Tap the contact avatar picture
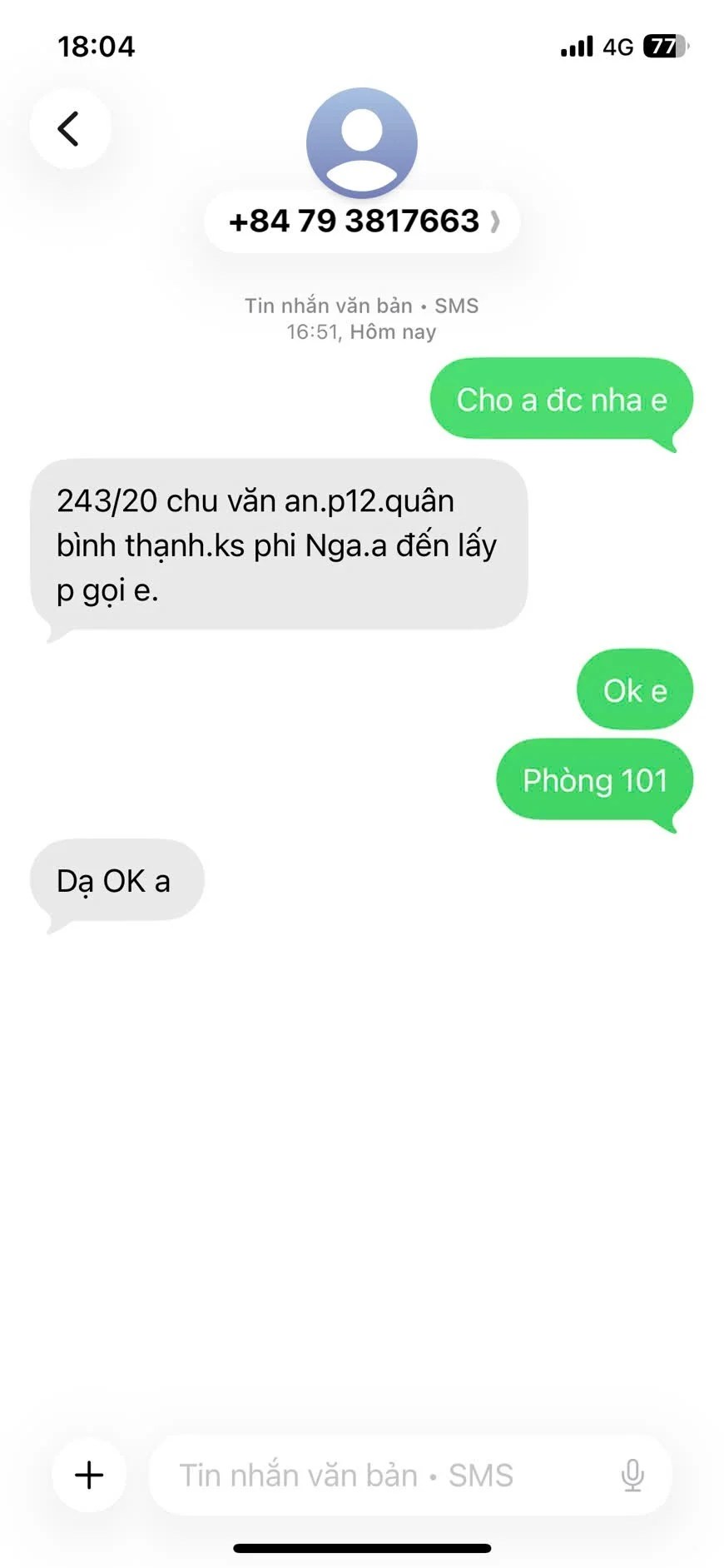Viewport: 724px width, 1568px height. coord(362,142)
